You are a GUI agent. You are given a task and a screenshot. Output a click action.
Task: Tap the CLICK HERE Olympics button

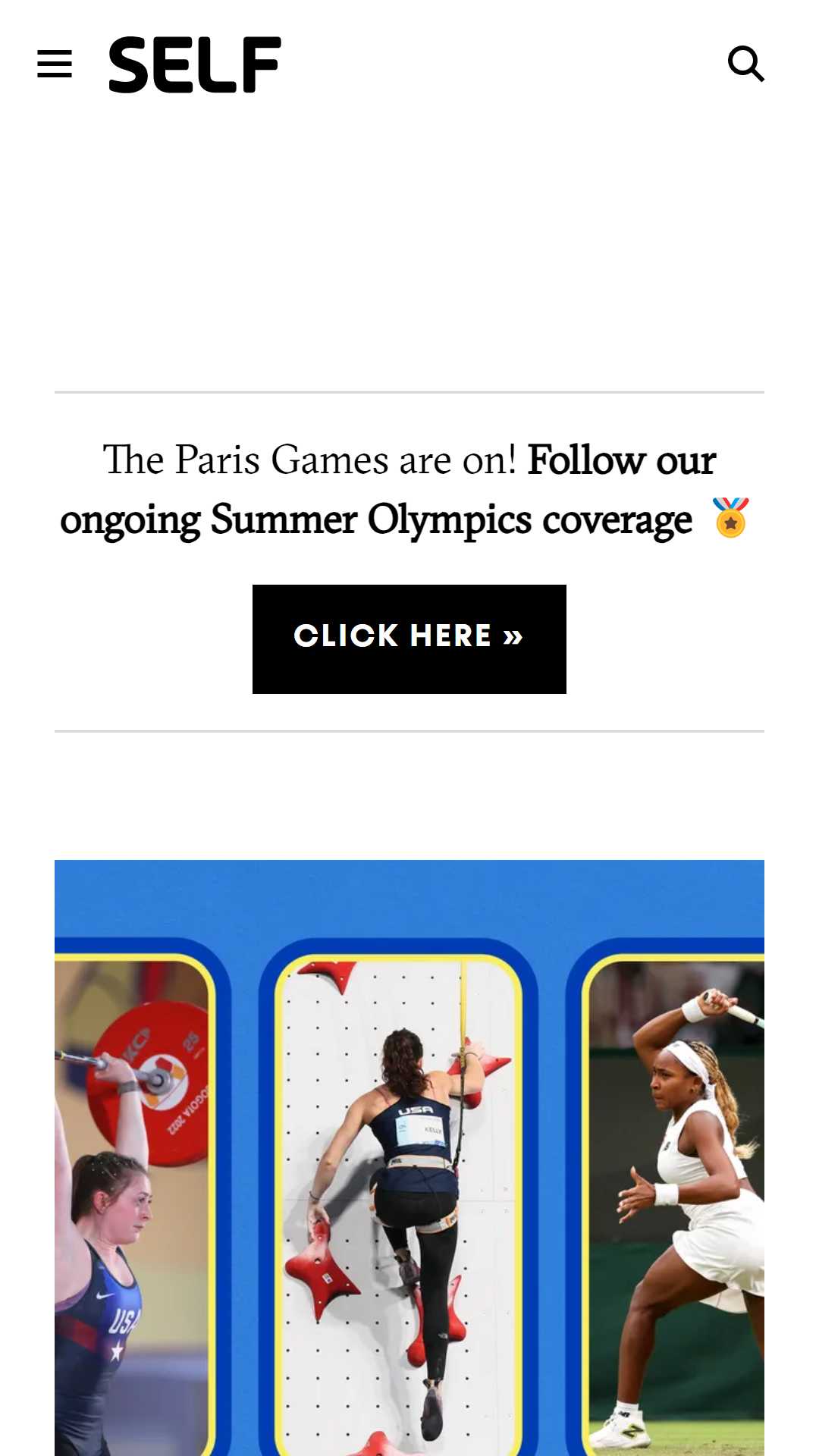pyautogui.click(x=409, y=639)
